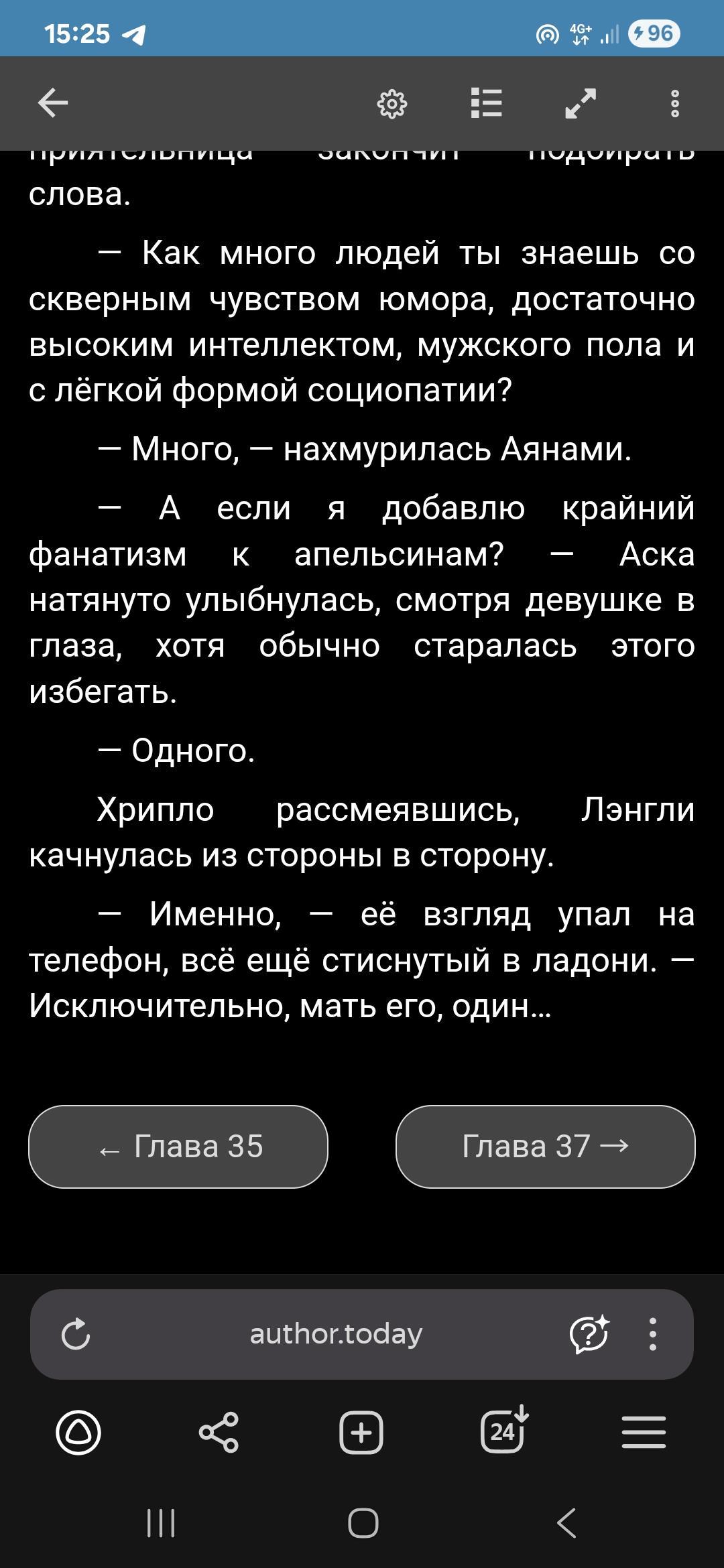
Task: Open the reader settings gear
Action: 392,104
